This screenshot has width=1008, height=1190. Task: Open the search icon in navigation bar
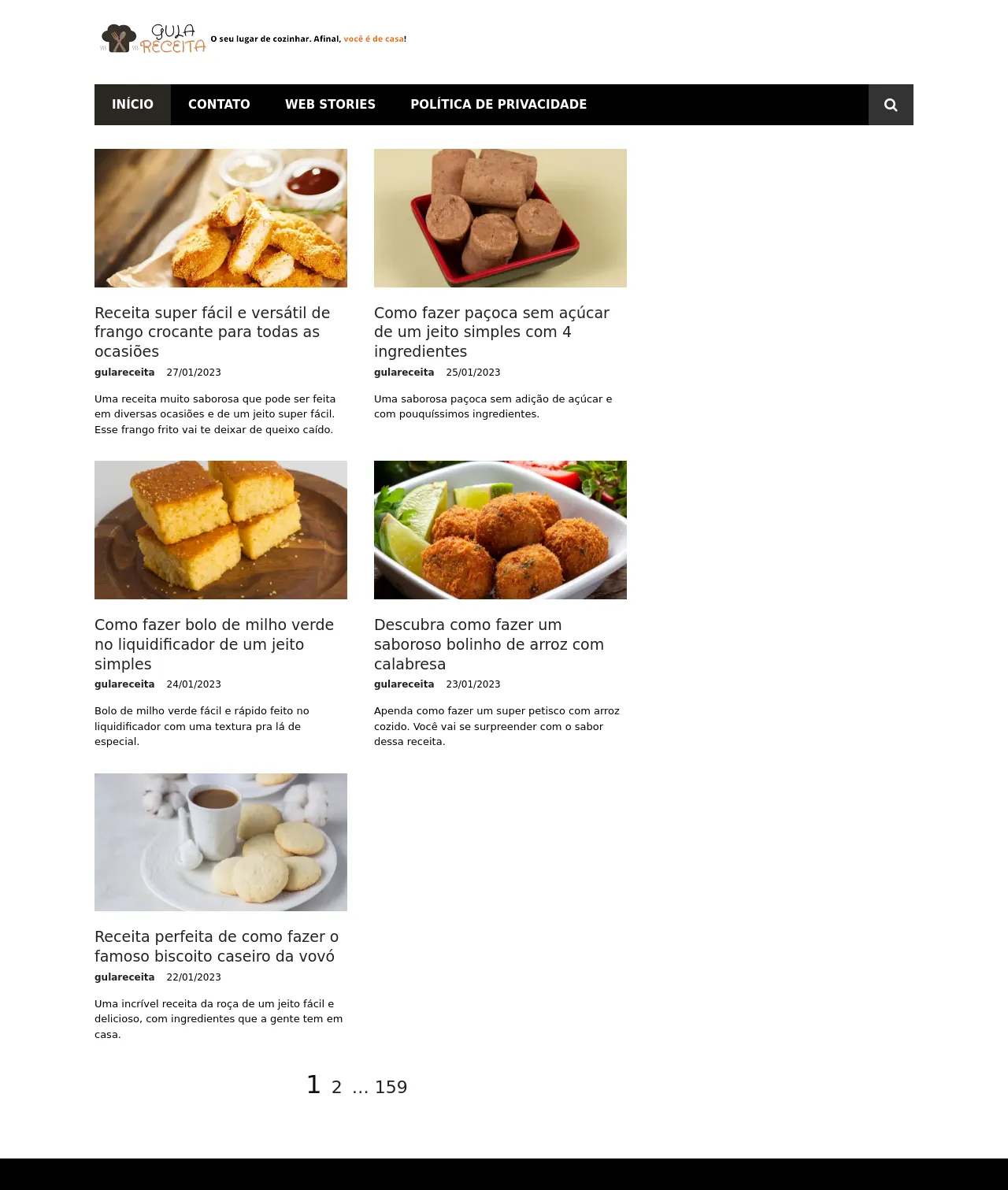891,105
